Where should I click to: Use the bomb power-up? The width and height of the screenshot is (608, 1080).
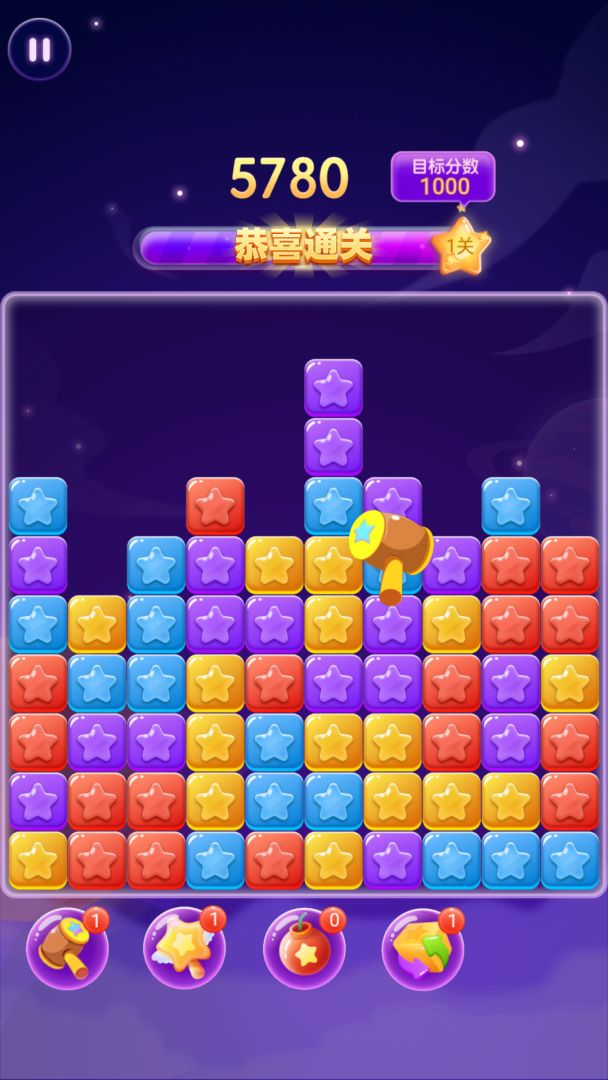(x=303, y=948)
